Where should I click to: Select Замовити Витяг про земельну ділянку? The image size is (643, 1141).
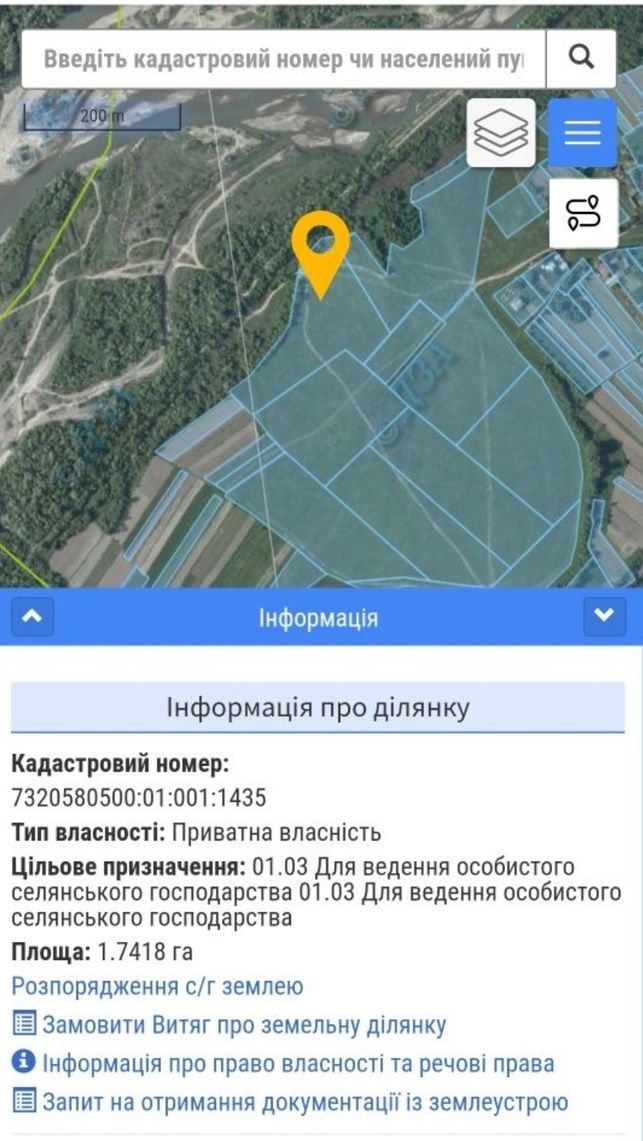pyautogui.click(x=230, y=1025)
